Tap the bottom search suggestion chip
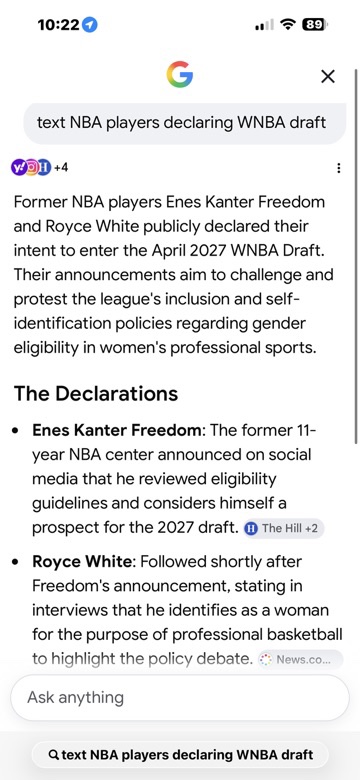360x780 pixels. [x=180, y=755]
